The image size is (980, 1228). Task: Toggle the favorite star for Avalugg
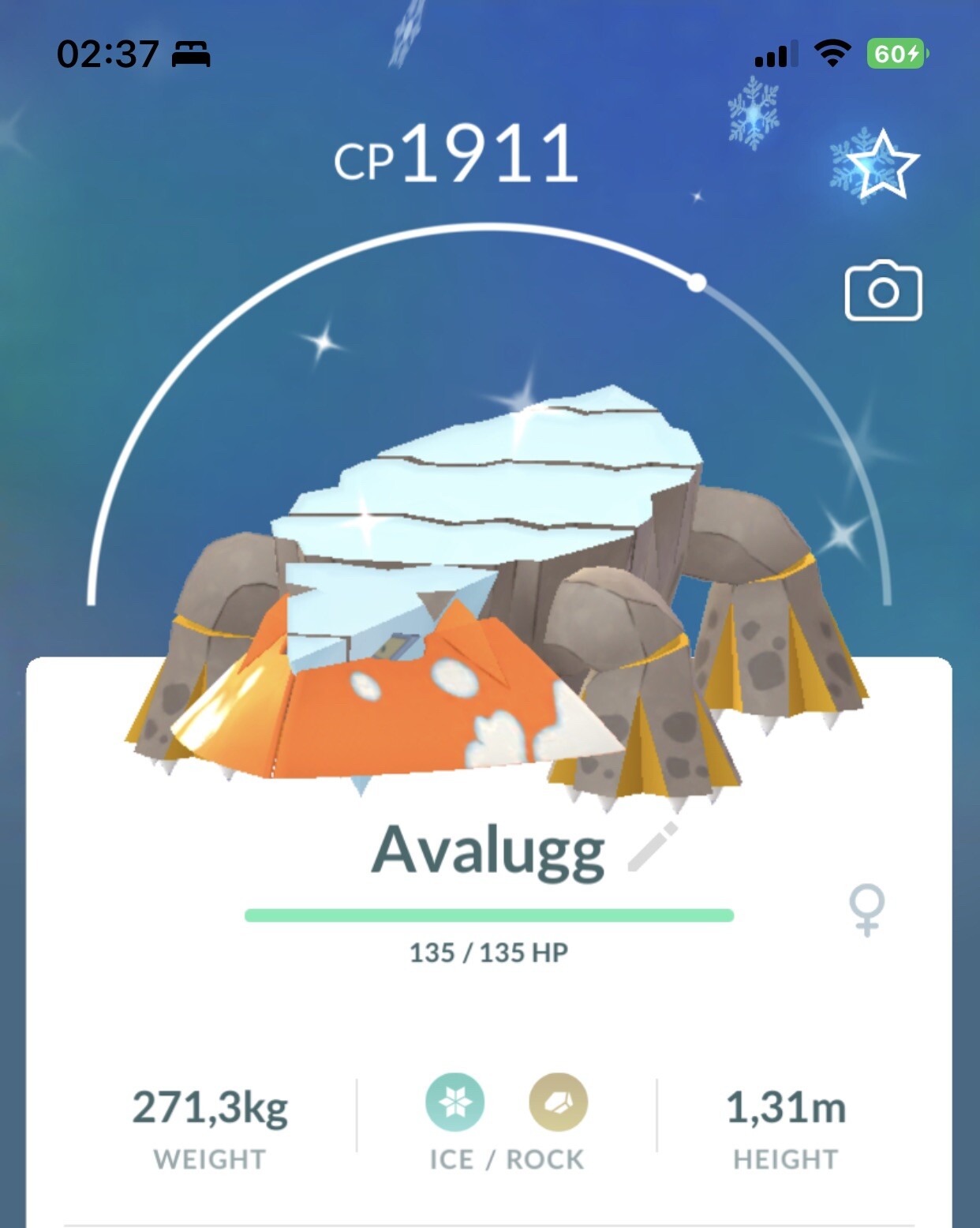[x=882, y=163]
